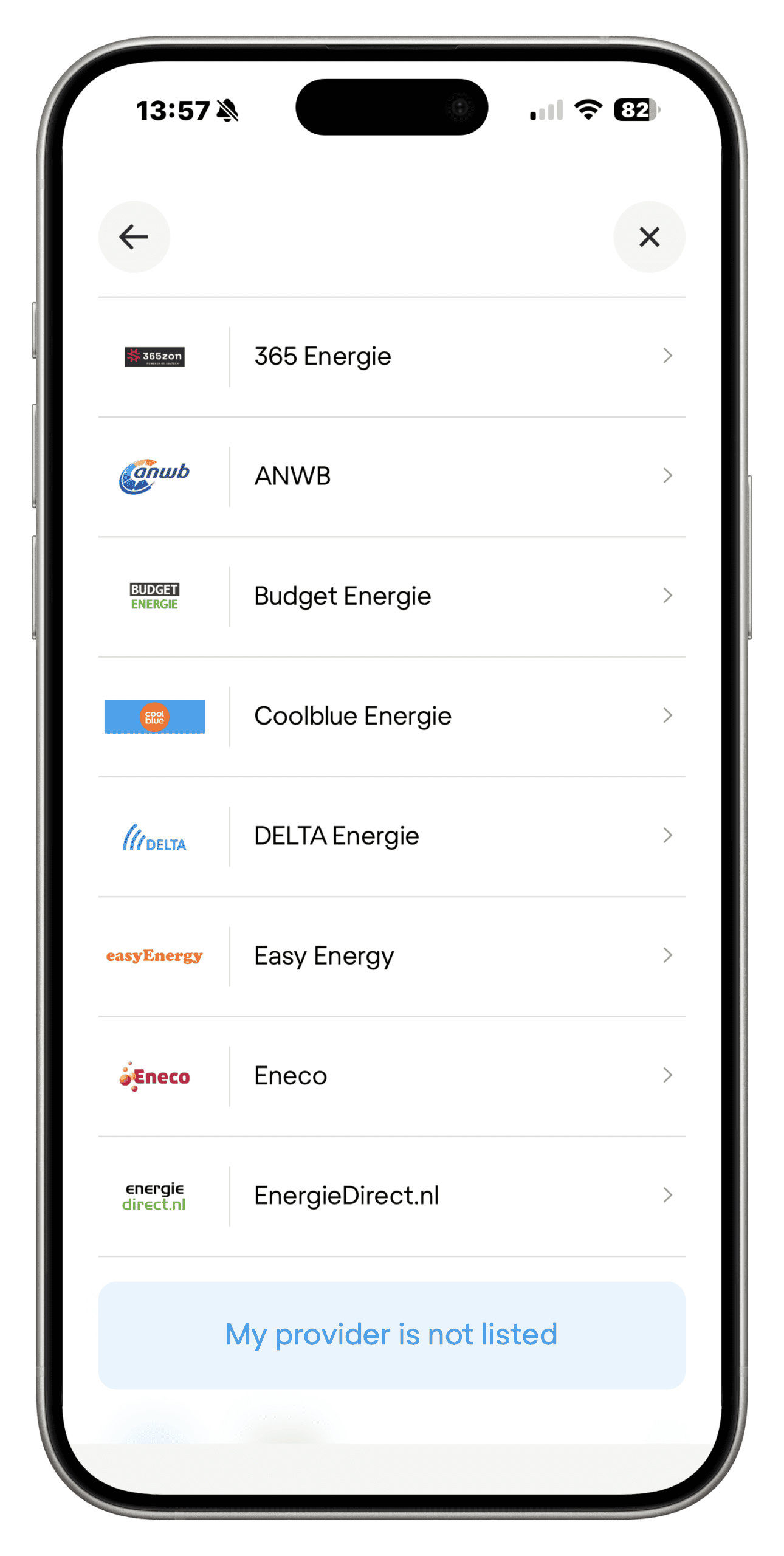Select 365 Energie as provider
Screen dimensions: 784x1556
(x=391, y=357)
